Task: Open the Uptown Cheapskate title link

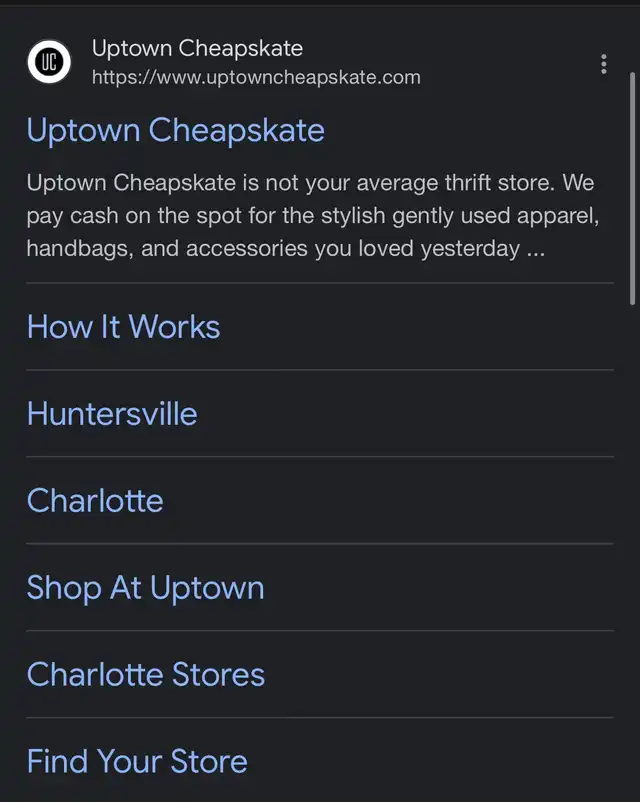Action: pos(176,131)
